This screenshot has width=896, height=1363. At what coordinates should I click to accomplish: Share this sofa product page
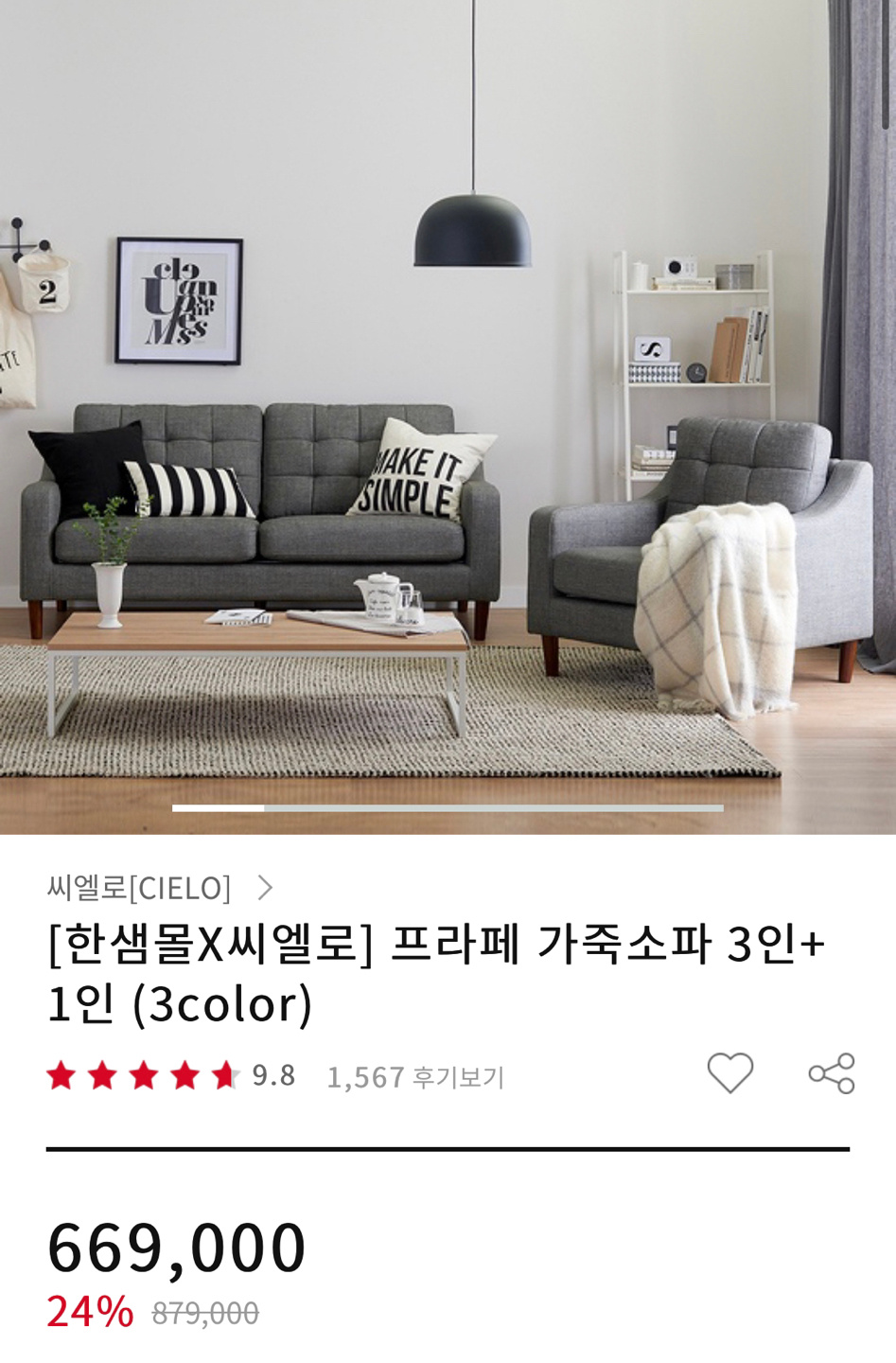coord(832,1073)
